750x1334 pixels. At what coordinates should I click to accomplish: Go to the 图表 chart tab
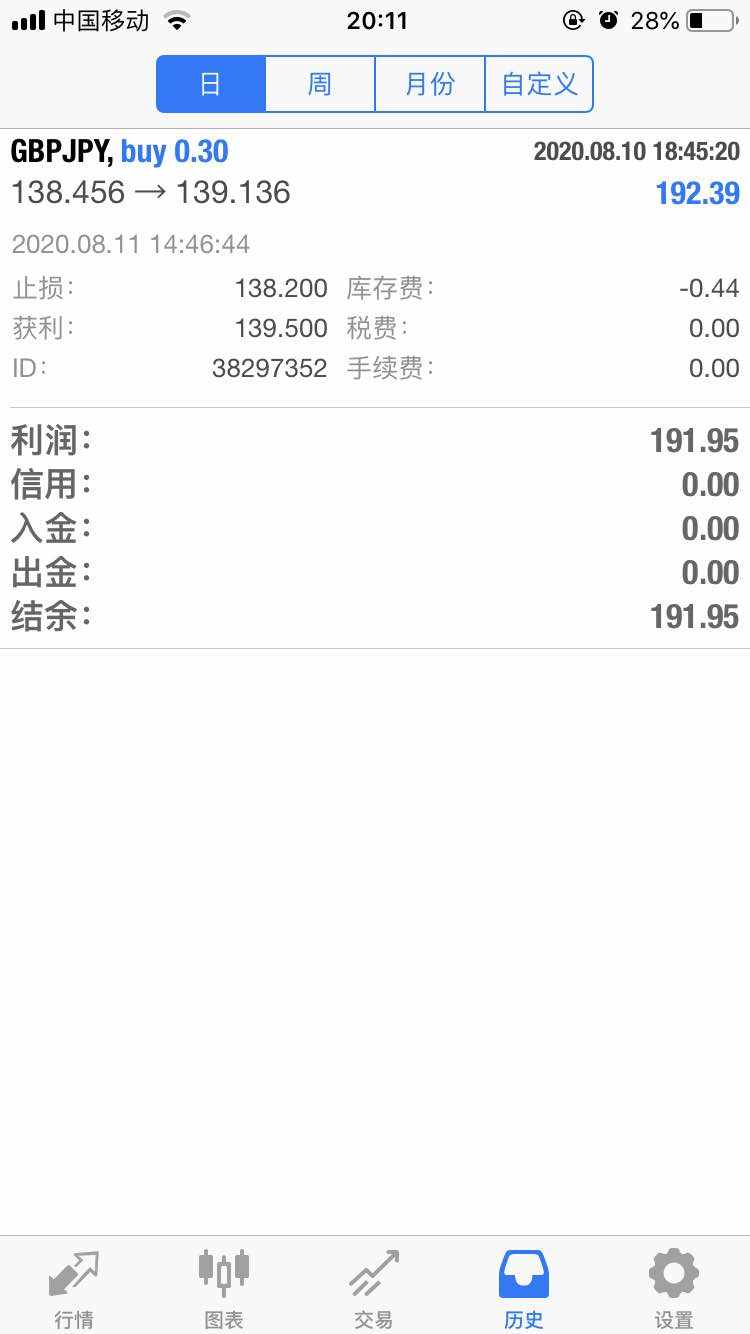[224, 1288]
